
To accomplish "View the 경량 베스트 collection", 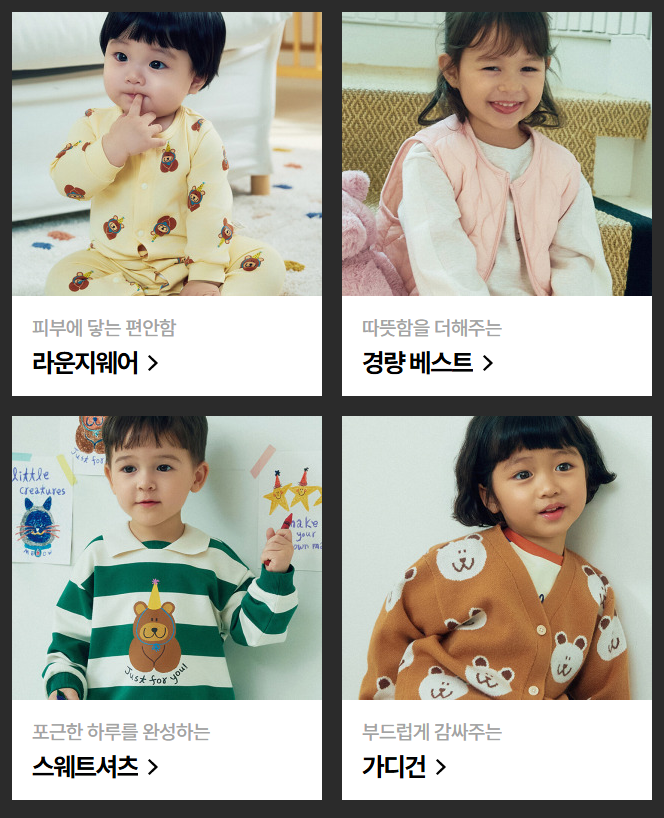I will [x=427, y=362].
